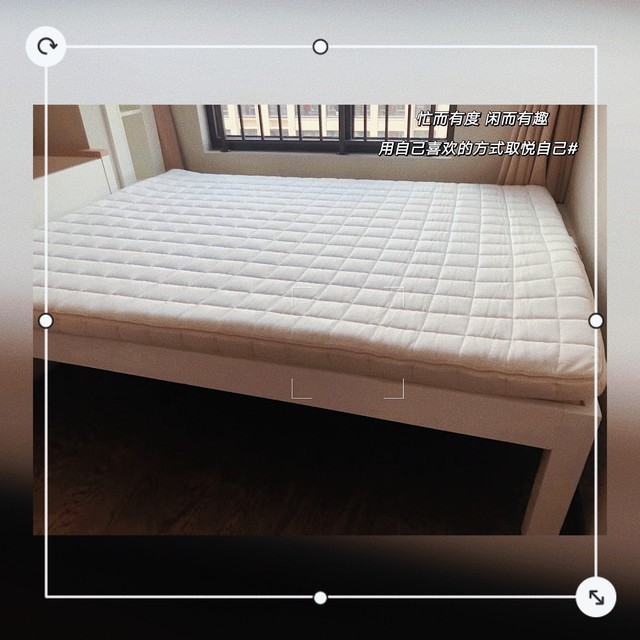Select the bottom edge midpoint handle

click(320, 598)
